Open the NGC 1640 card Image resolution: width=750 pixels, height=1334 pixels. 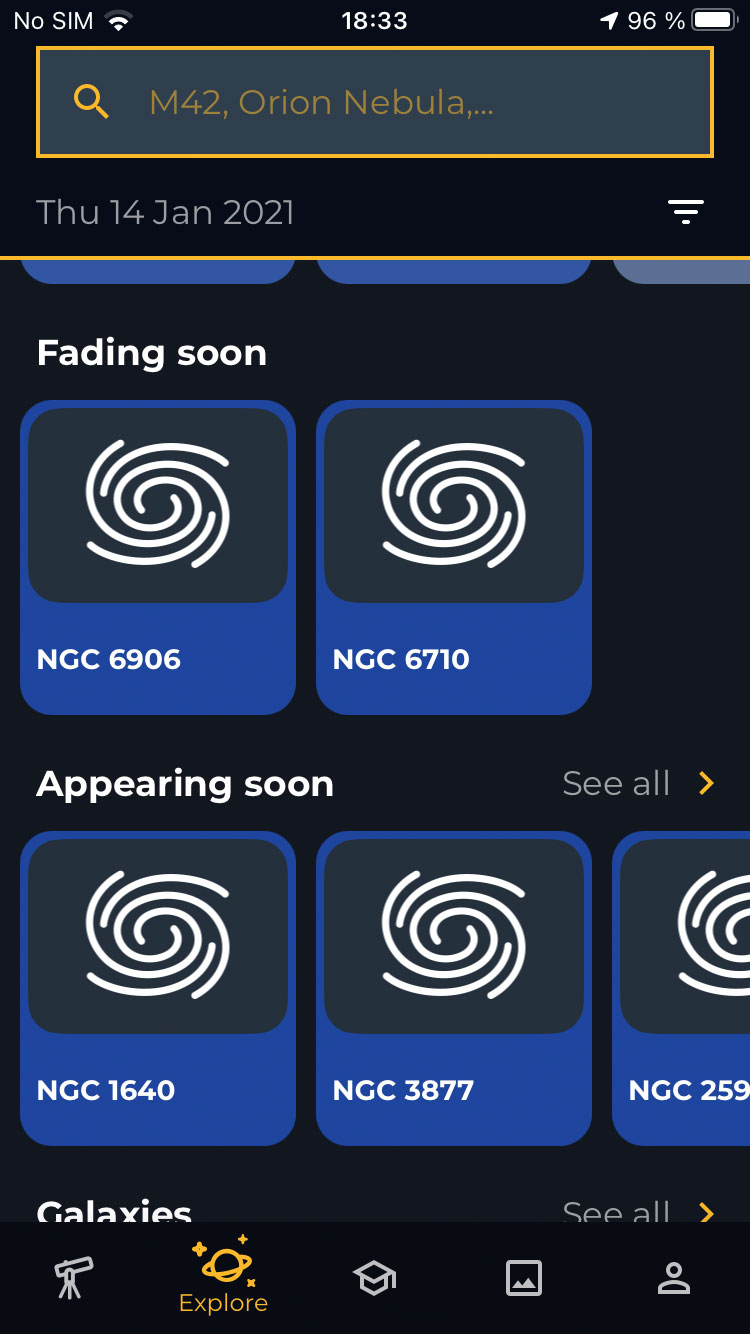pos(158,988)
